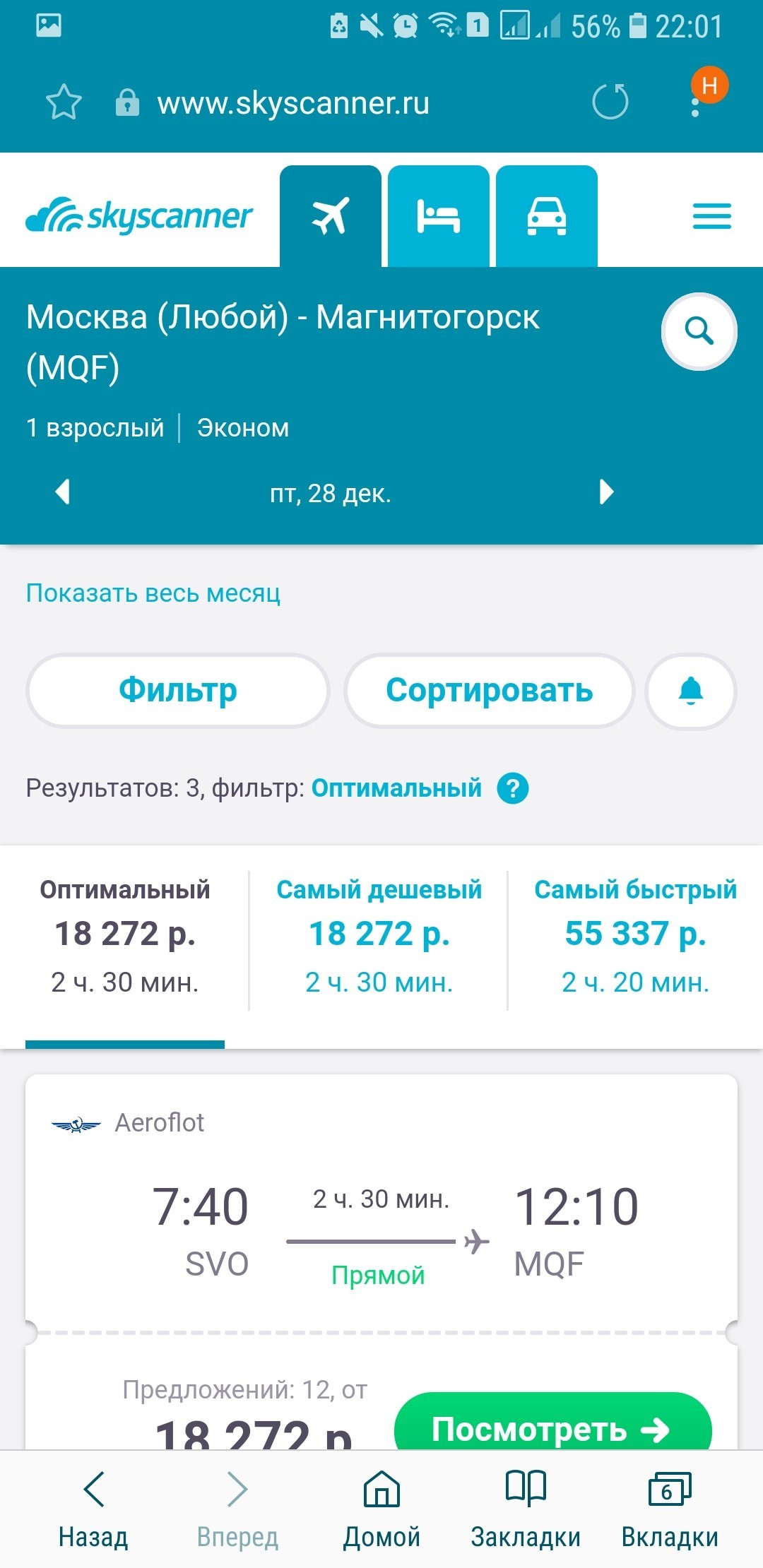Open the browser «Вкладки» tabs view
763x1568 pixels.
click(x=669, y=1508)
